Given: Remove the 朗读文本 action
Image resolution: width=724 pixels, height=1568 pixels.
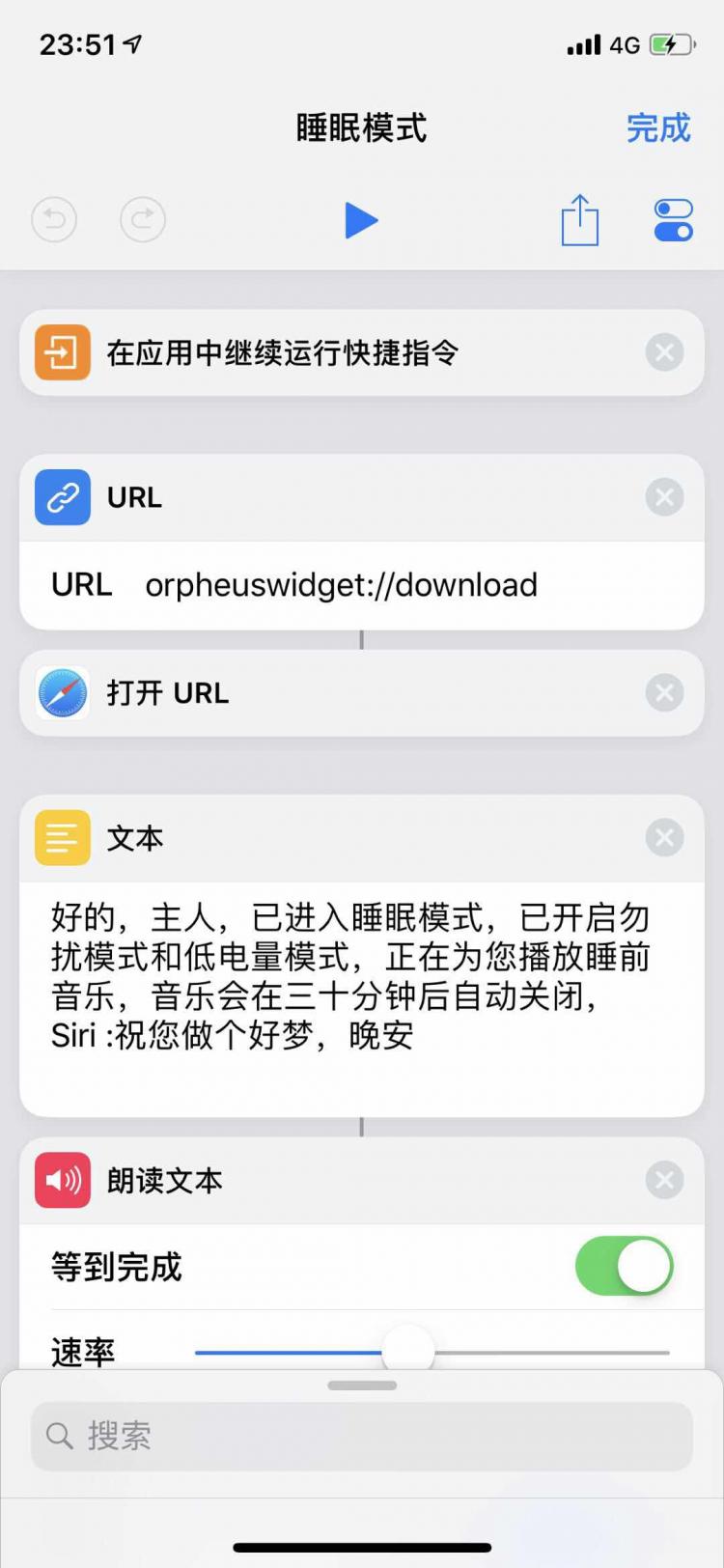Looking at the screenshot, I should [x=664, y=1180].
